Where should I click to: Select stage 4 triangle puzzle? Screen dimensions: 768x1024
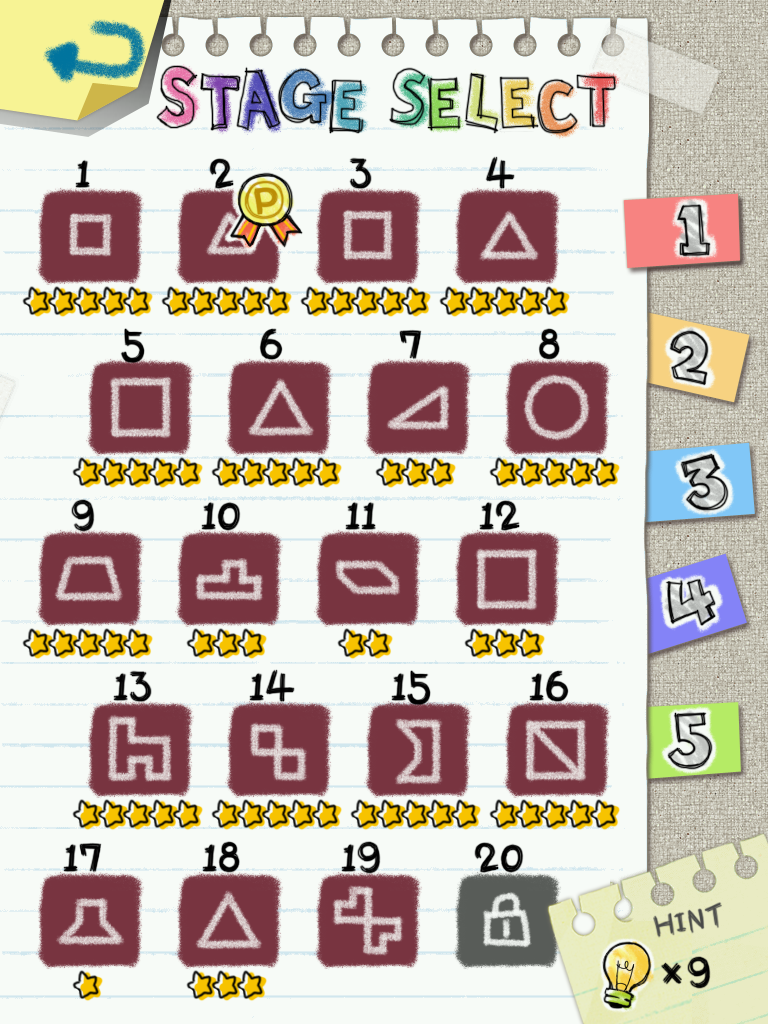click(507, 237)
